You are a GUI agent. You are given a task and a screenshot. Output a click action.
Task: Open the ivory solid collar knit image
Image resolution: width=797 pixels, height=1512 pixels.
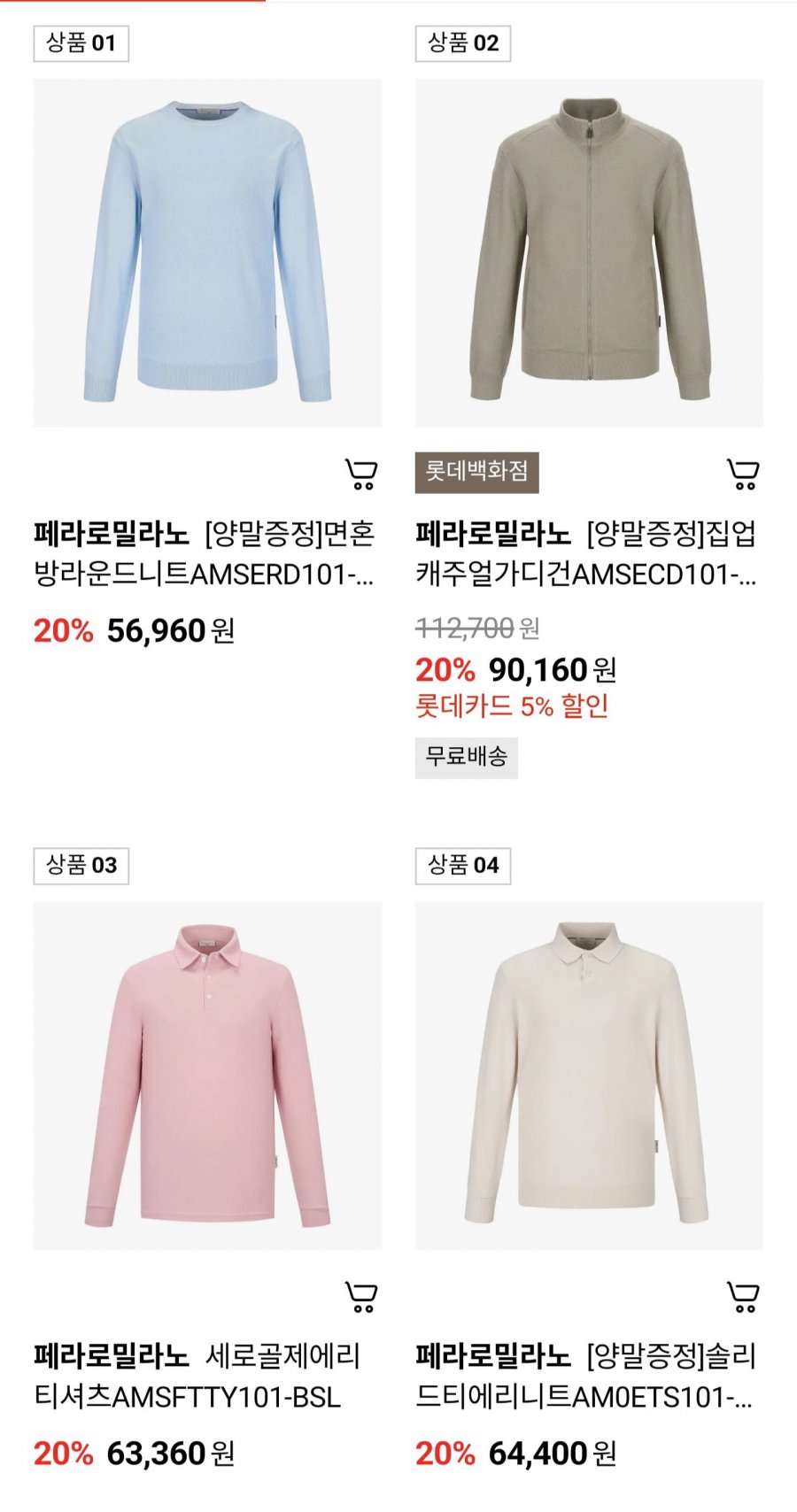(x=589, y=1076)
